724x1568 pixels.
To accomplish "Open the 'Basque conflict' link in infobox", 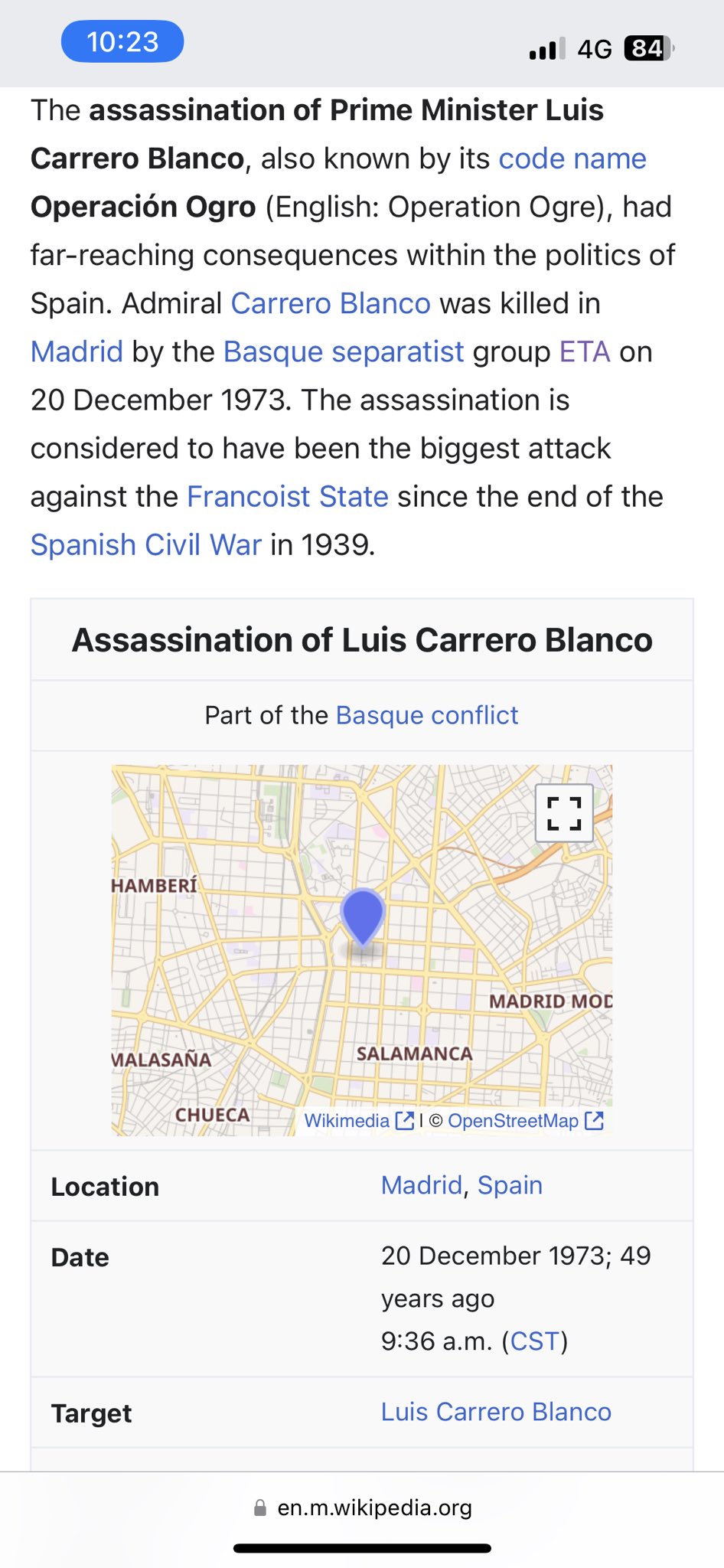I will click(x=427, y=715).
